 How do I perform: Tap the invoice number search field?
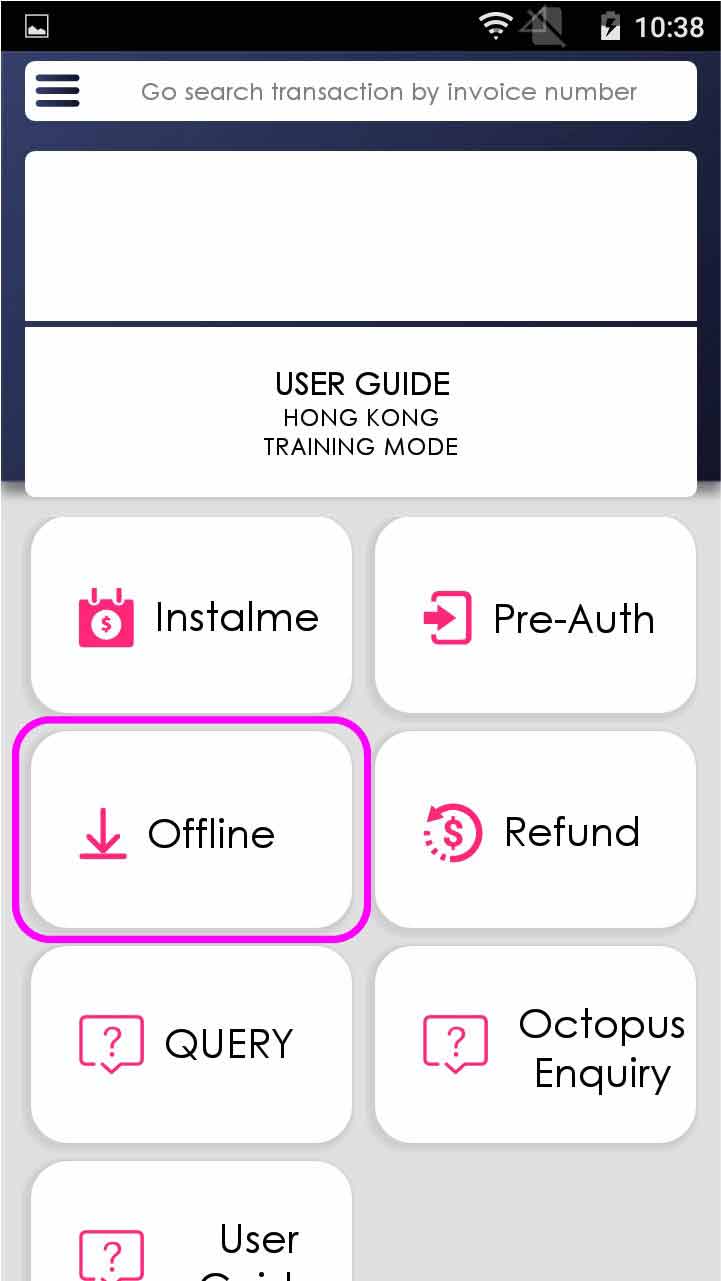[x=389, y=92]
